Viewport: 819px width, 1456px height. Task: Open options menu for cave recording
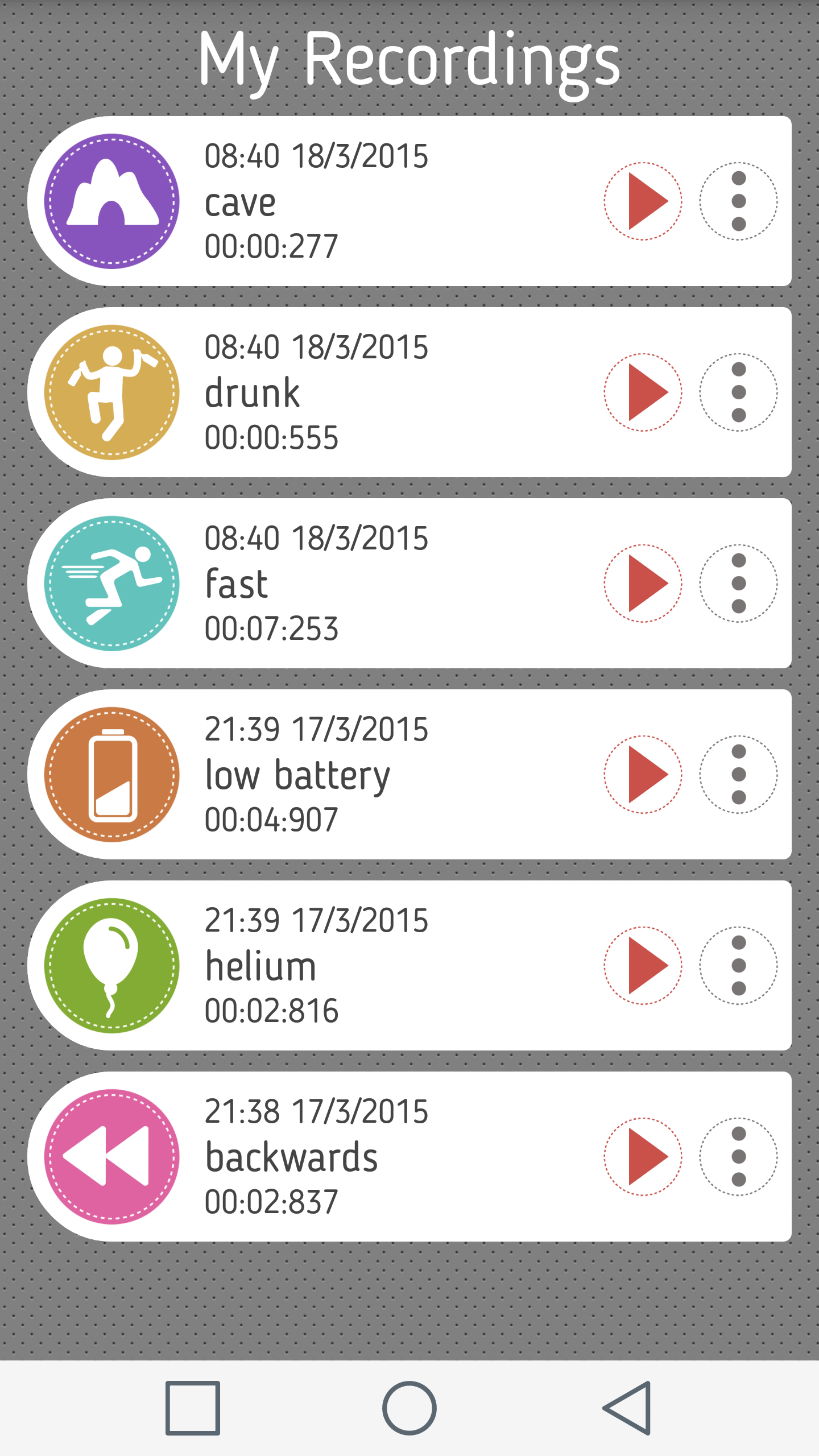[738, 201]
